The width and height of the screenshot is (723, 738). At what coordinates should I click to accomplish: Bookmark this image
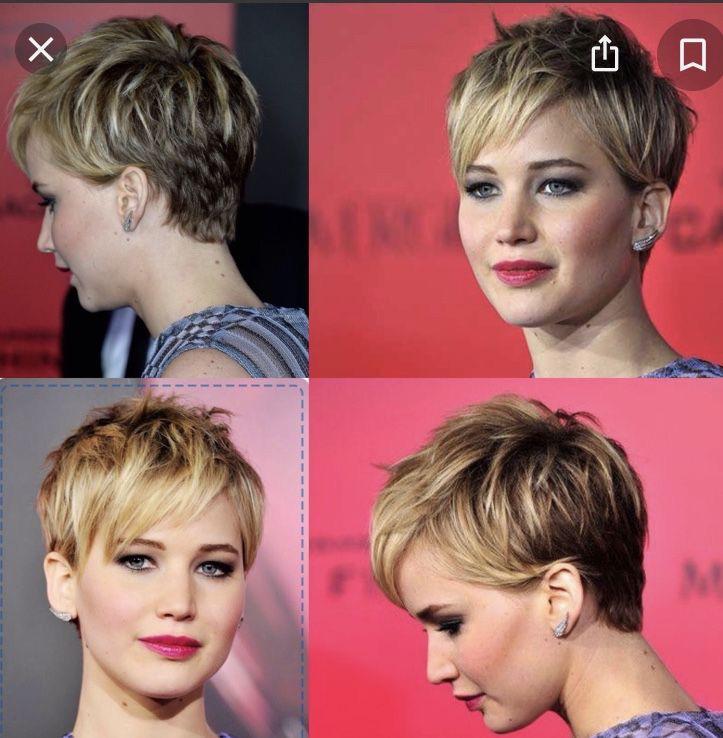[692, 55]
